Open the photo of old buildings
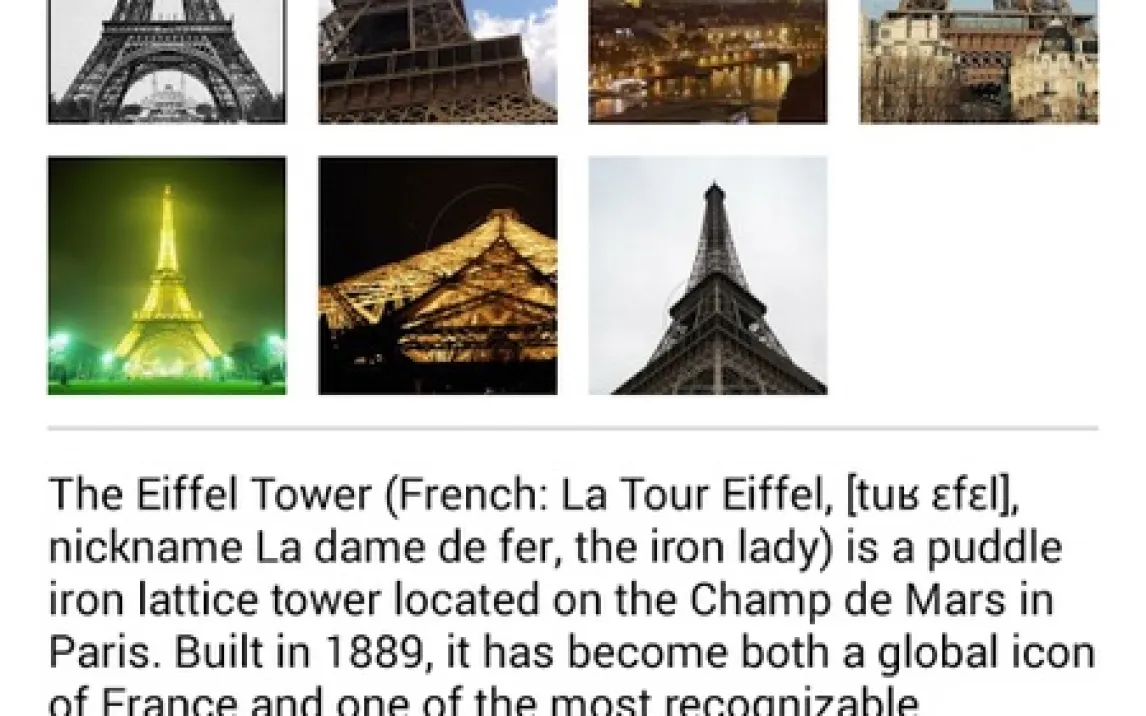Image resolution: width=1146 pixels, height=716 pixels. coord(979,61)
